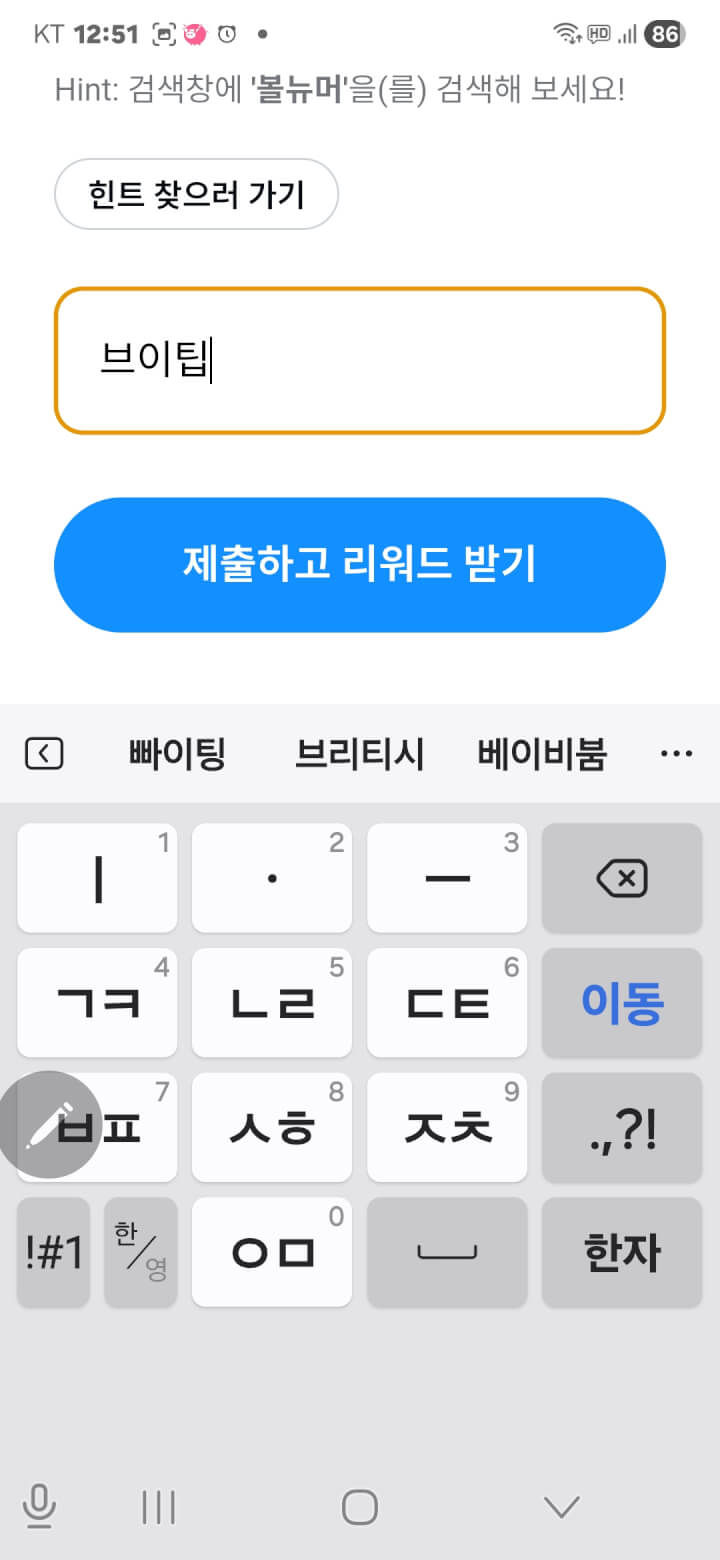Tap the 힌트 찾으러 가기 button
720x1560 pixels.
pyautogui.click(x=196, y=194)
